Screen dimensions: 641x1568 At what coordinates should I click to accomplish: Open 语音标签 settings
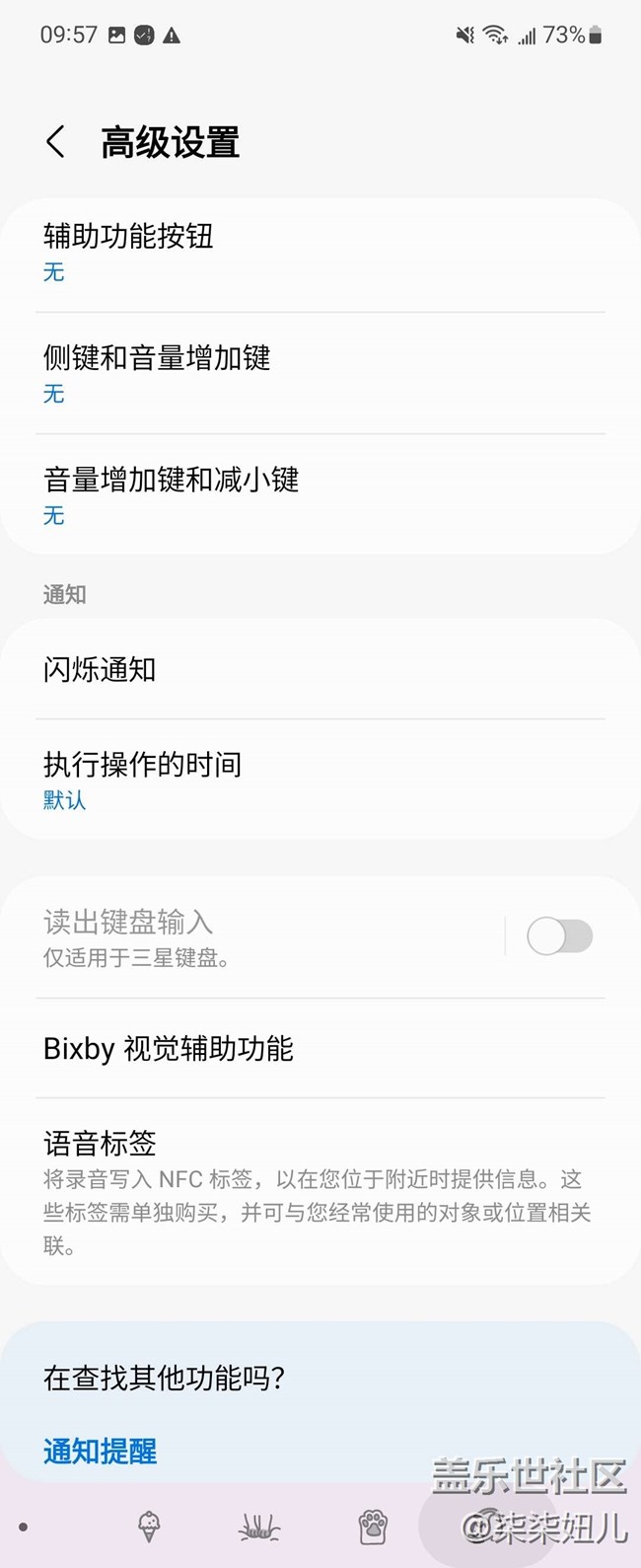[x=320, y=1192]
